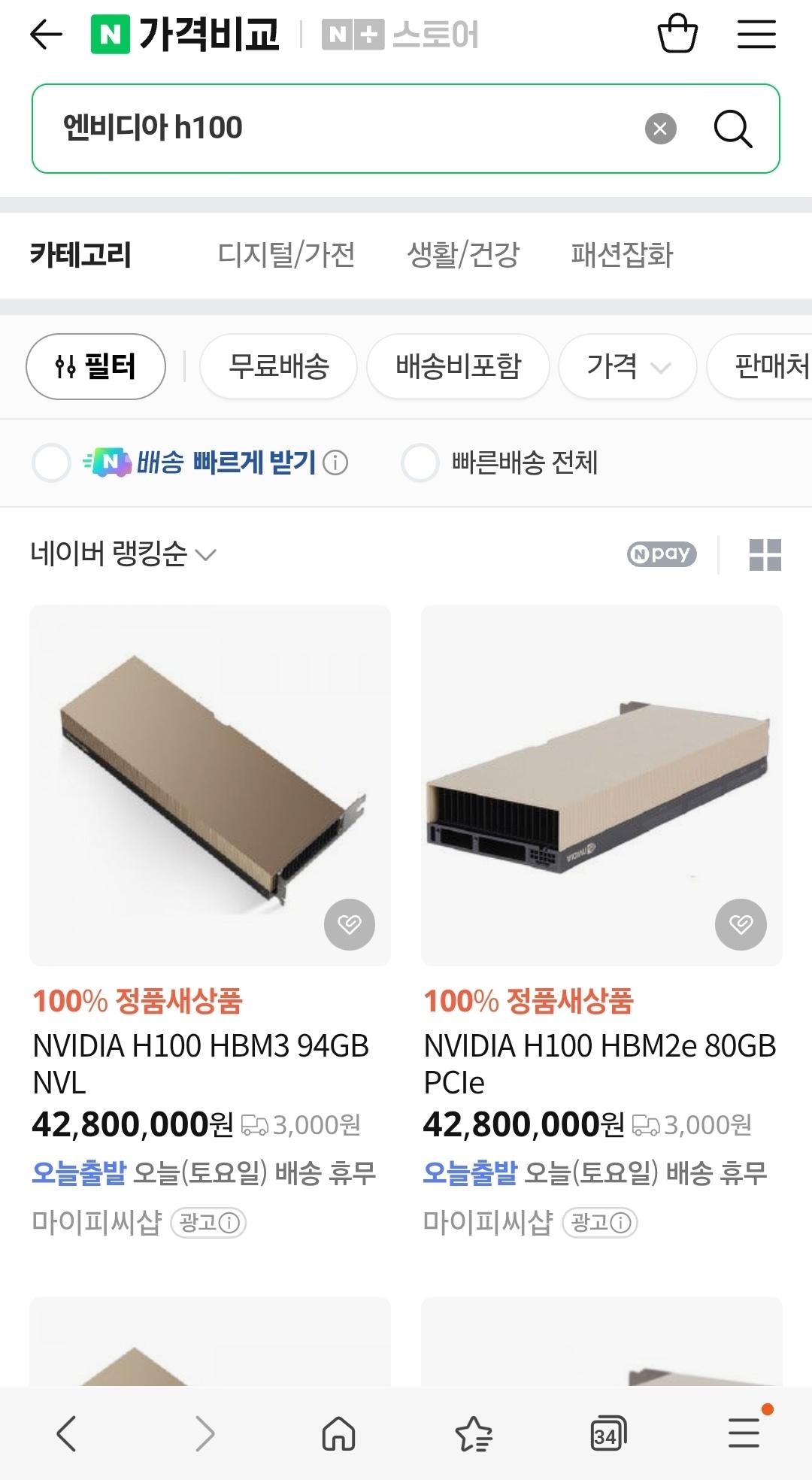812x1480 pixels.
Task: Open the hamburger menu at top right
Action: click(756, 33)
